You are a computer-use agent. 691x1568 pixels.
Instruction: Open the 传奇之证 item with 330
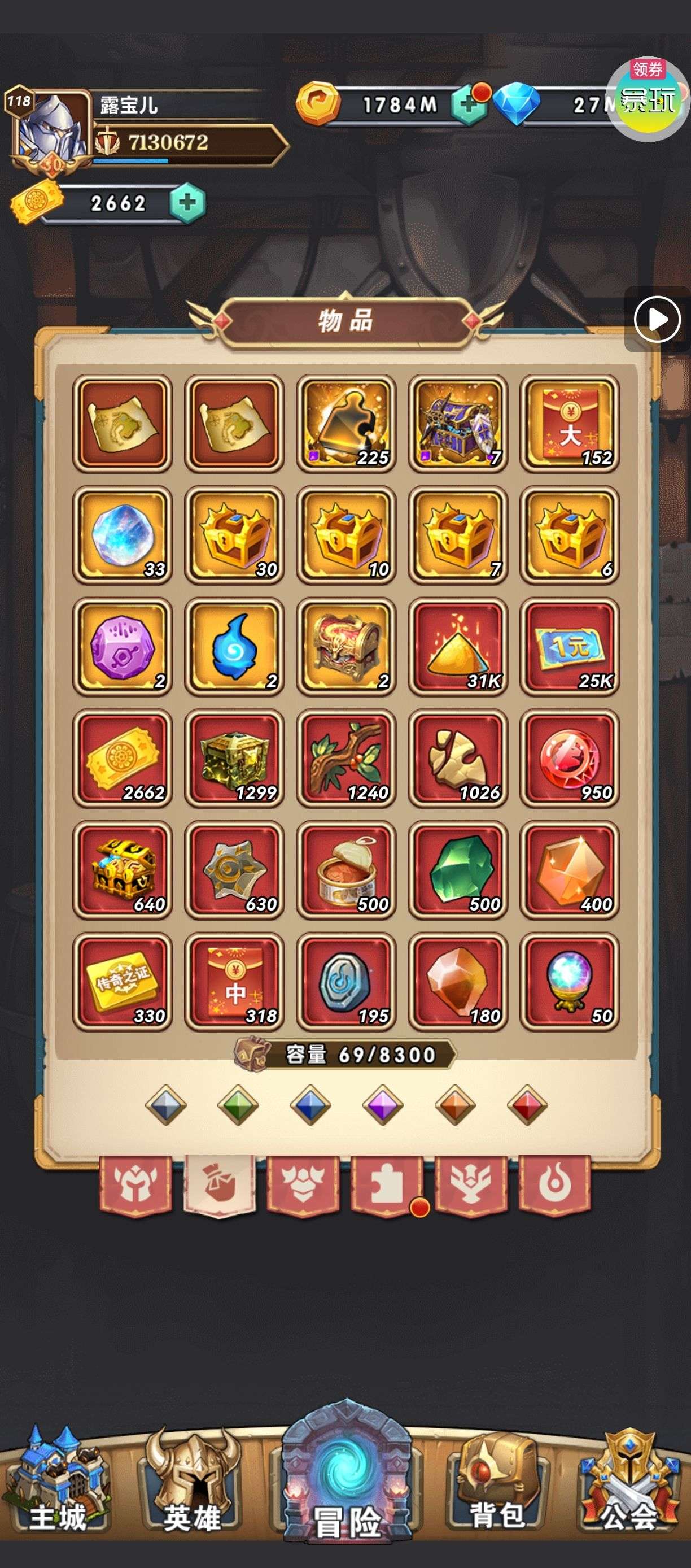[123, 982]
